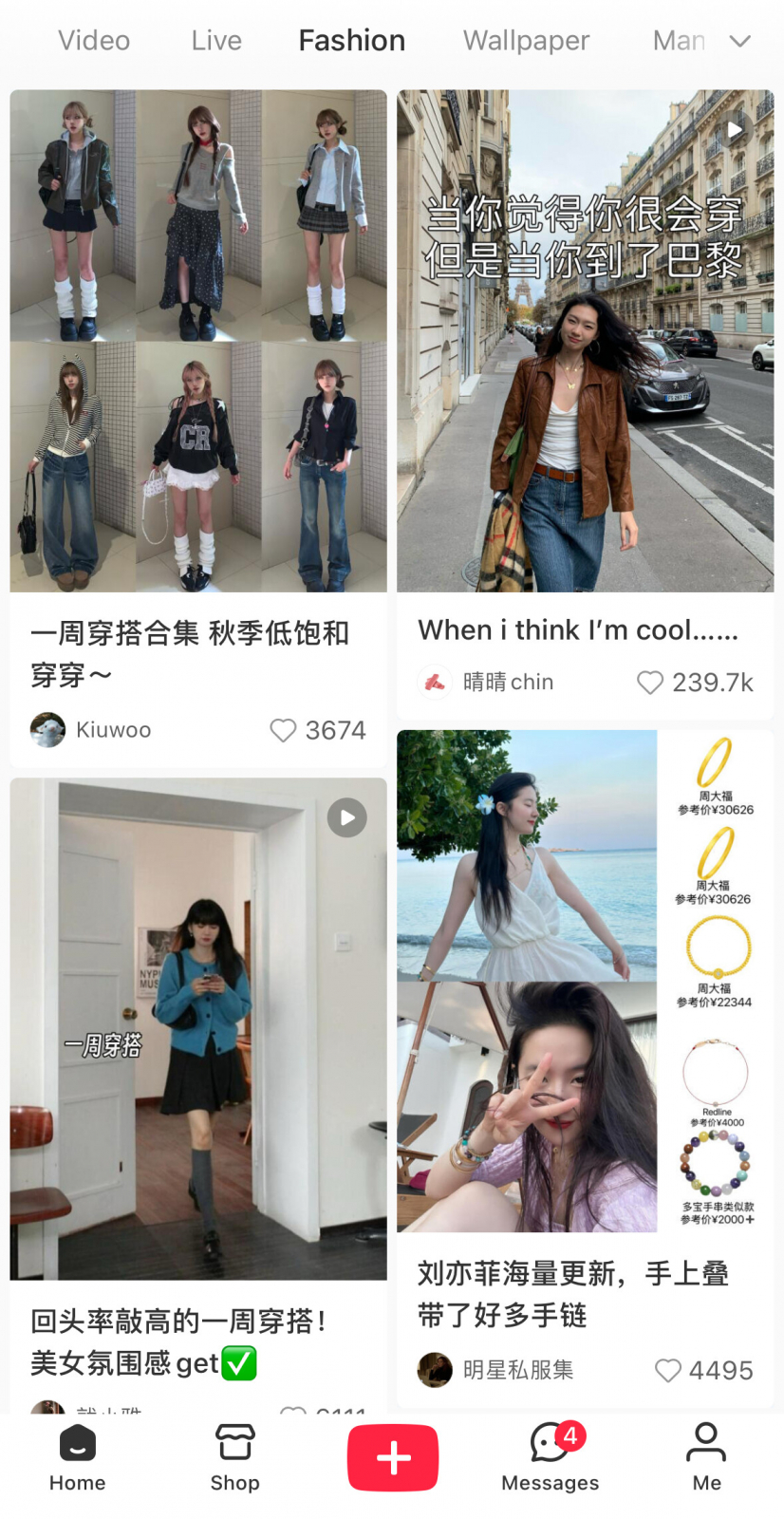Open Kiuwoo's weekly outfit collection post
The image size is (784, 1519).
point(198,342)
